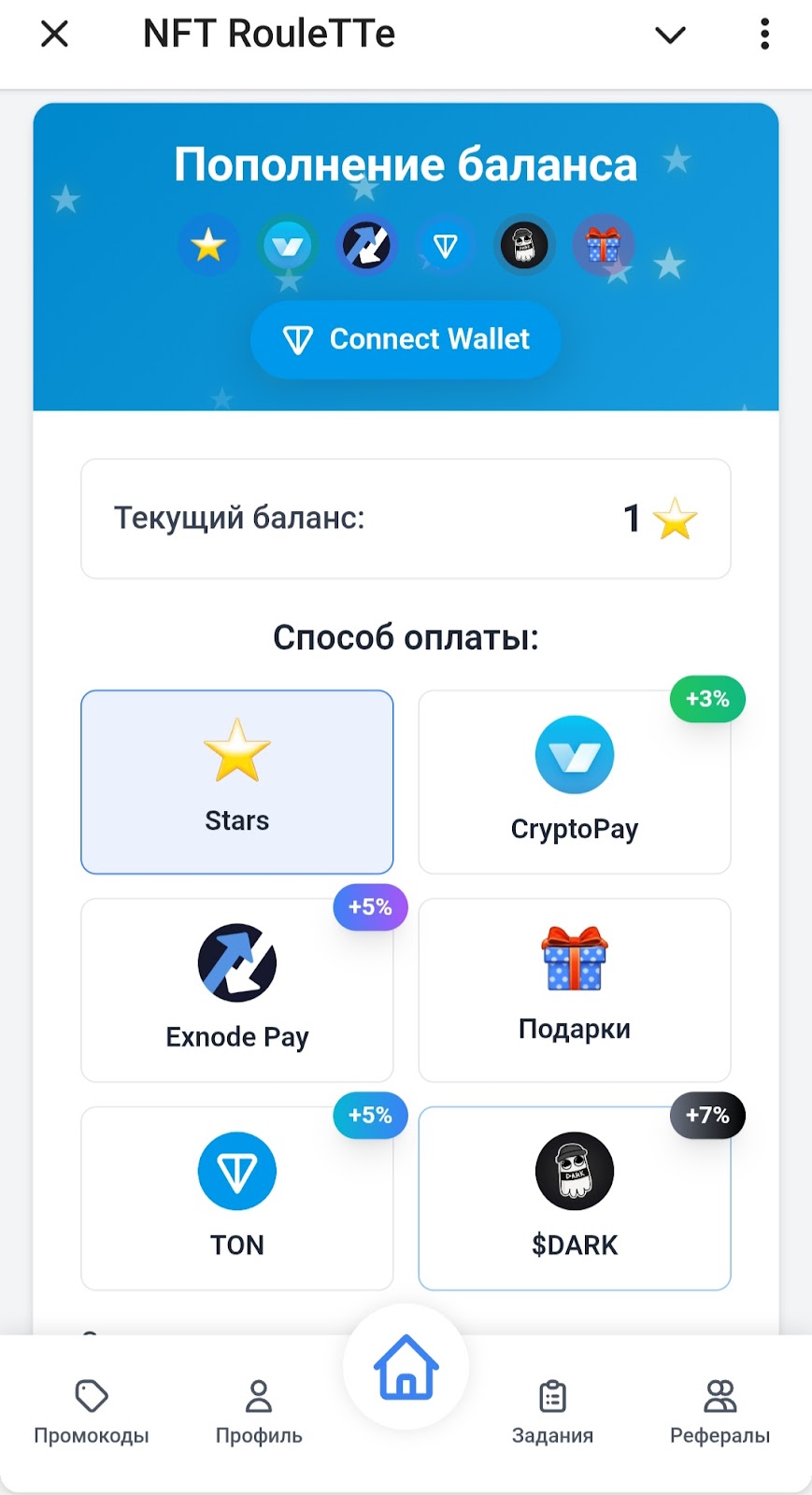Close the NFT RouleTTe mini app
This screenshot has height=1495, width=812.
coord(55,35)
